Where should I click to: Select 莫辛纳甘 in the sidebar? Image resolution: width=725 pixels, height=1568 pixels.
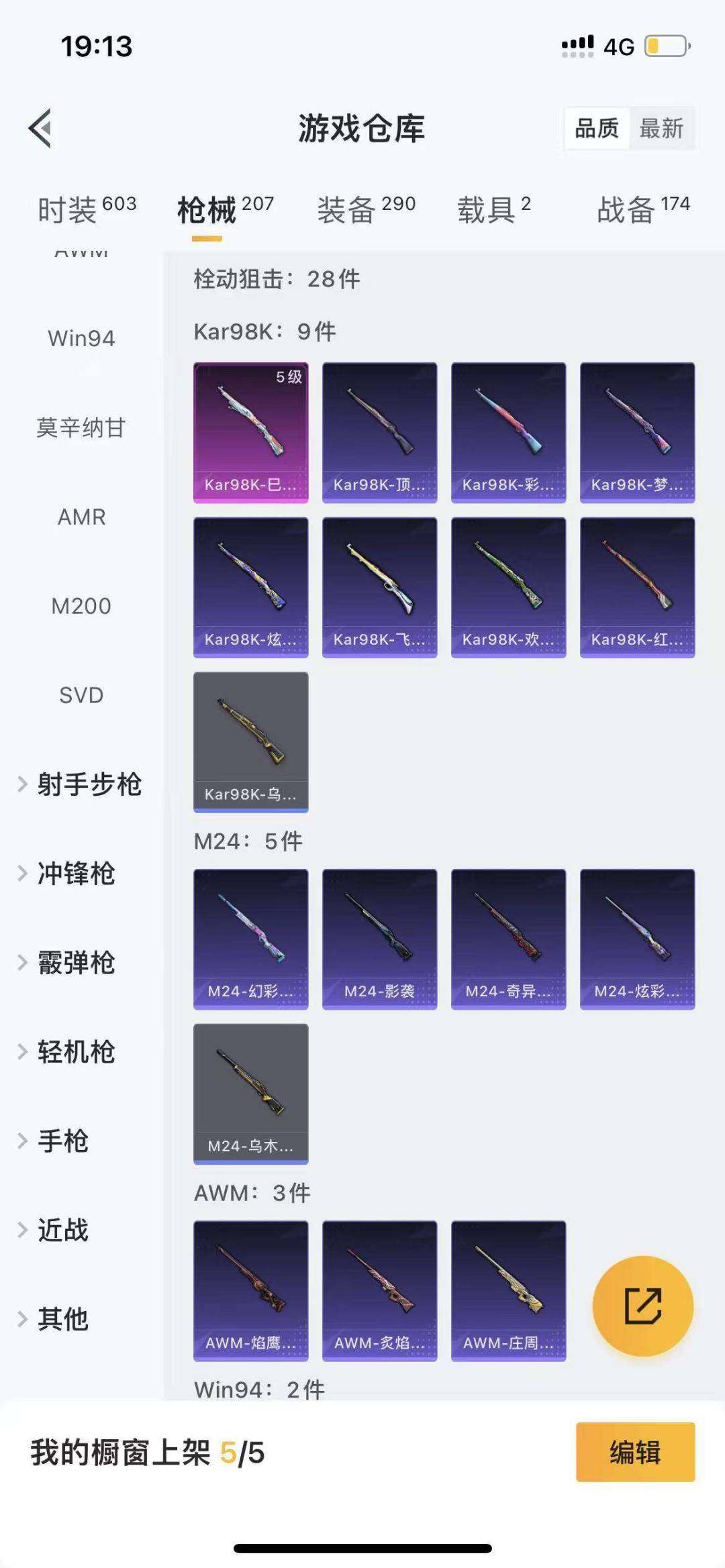pyautogui.click(x=79, y=427)
